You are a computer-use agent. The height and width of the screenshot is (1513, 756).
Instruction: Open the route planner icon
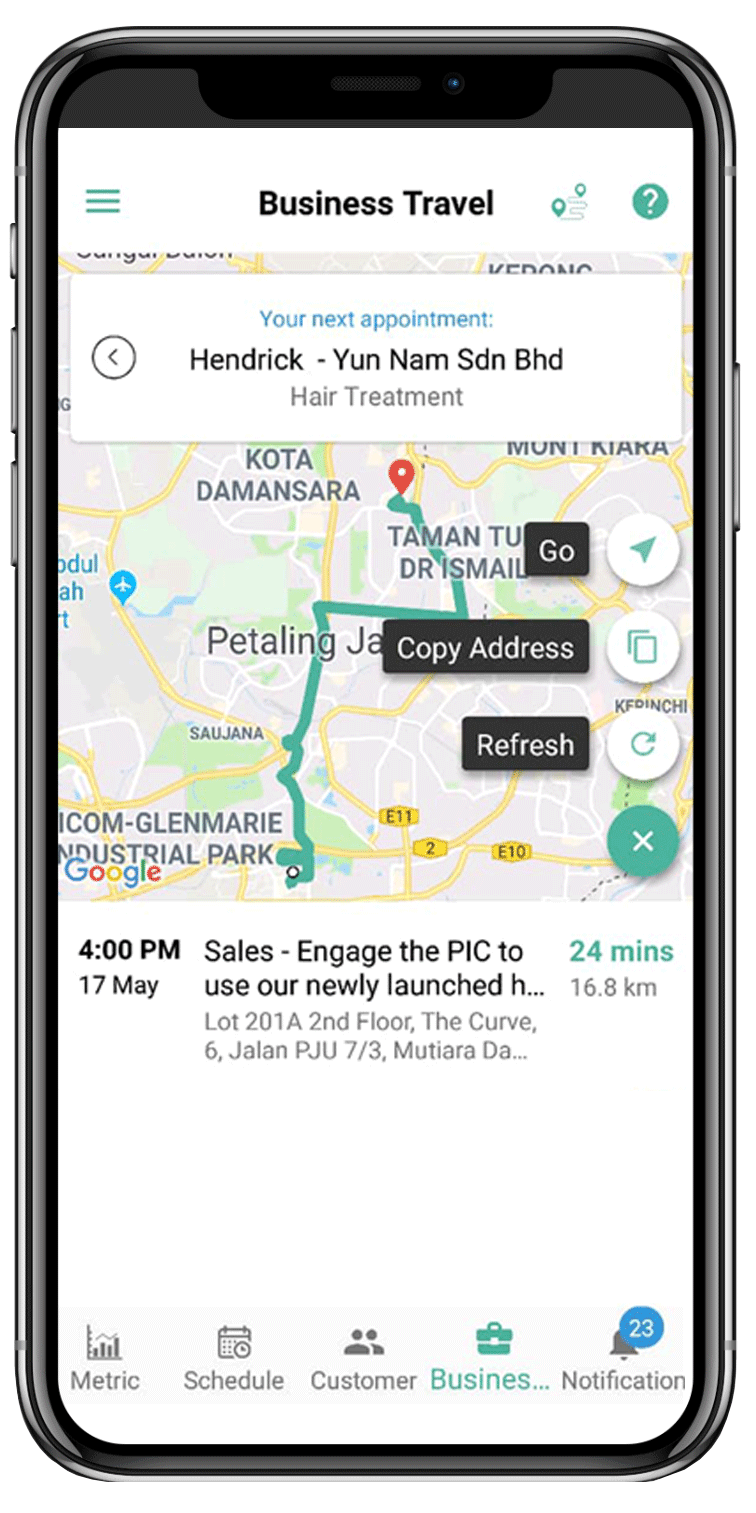click(x=571, y=203)
